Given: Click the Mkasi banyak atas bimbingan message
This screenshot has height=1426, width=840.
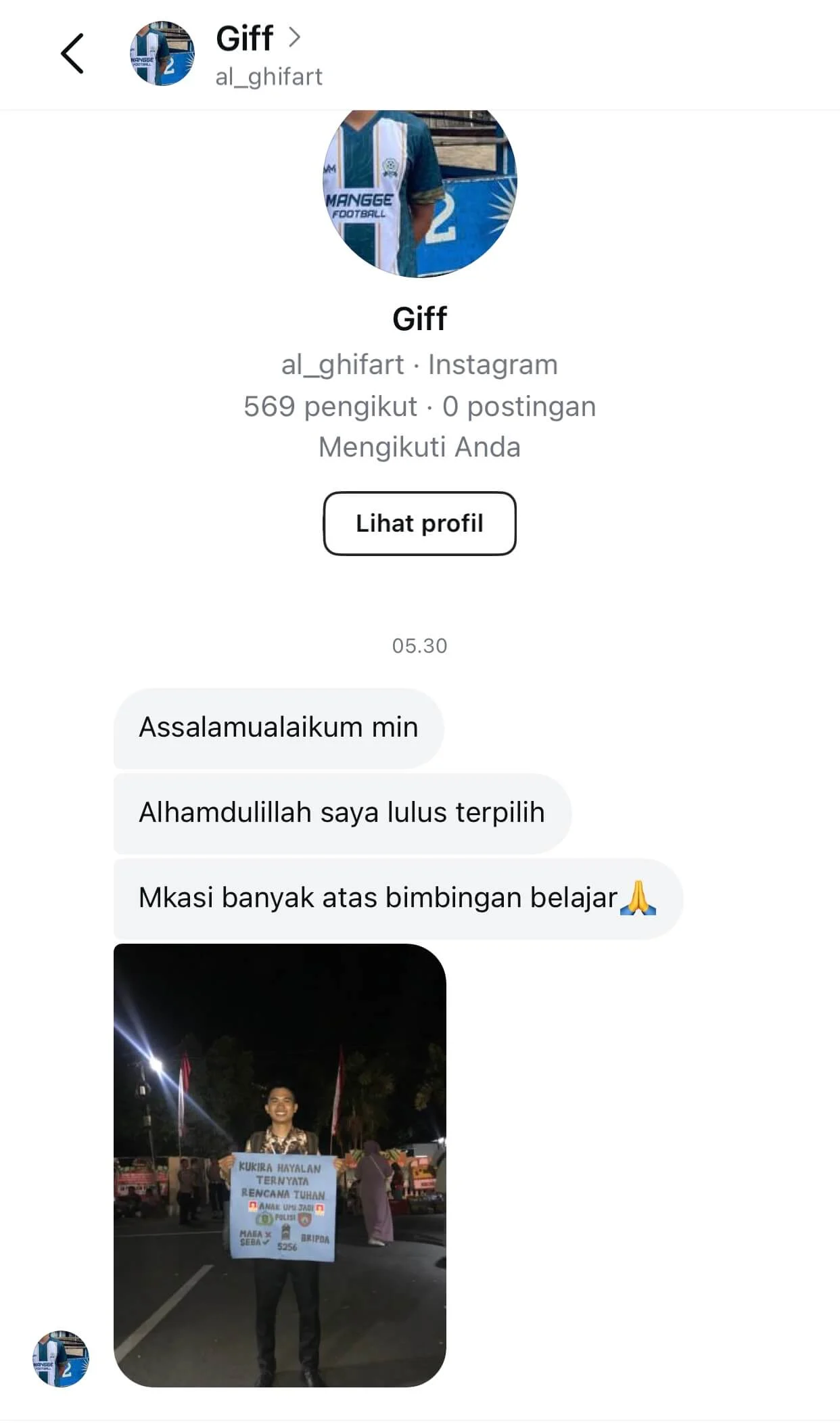Looking at the screenshot, I should (x=375, y=896).
